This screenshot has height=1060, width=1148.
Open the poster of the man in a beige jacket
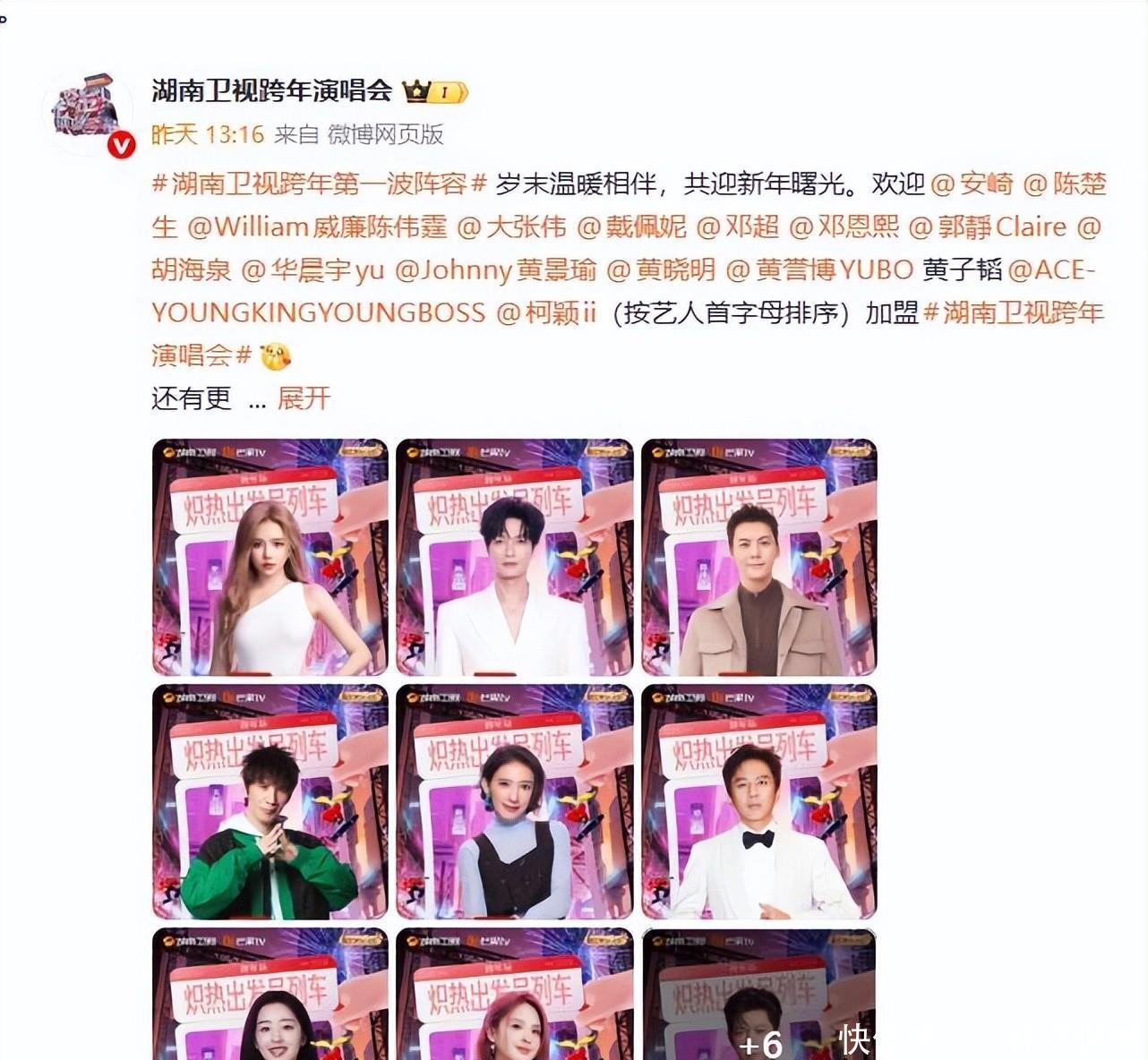[x=759, y=557]
